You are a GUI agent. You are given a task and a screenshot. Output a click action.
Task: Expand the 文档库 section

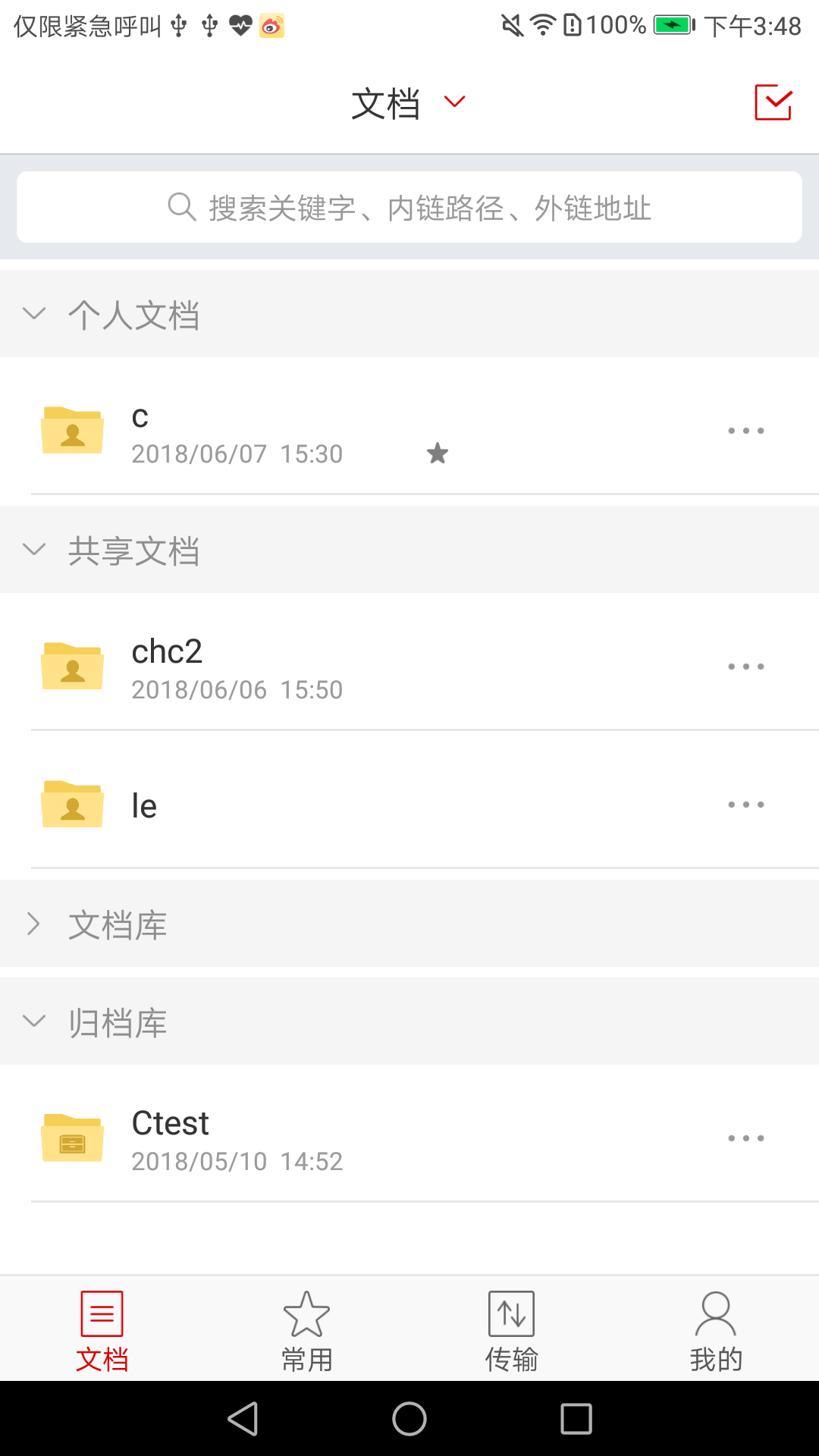(x=34, y=924)
